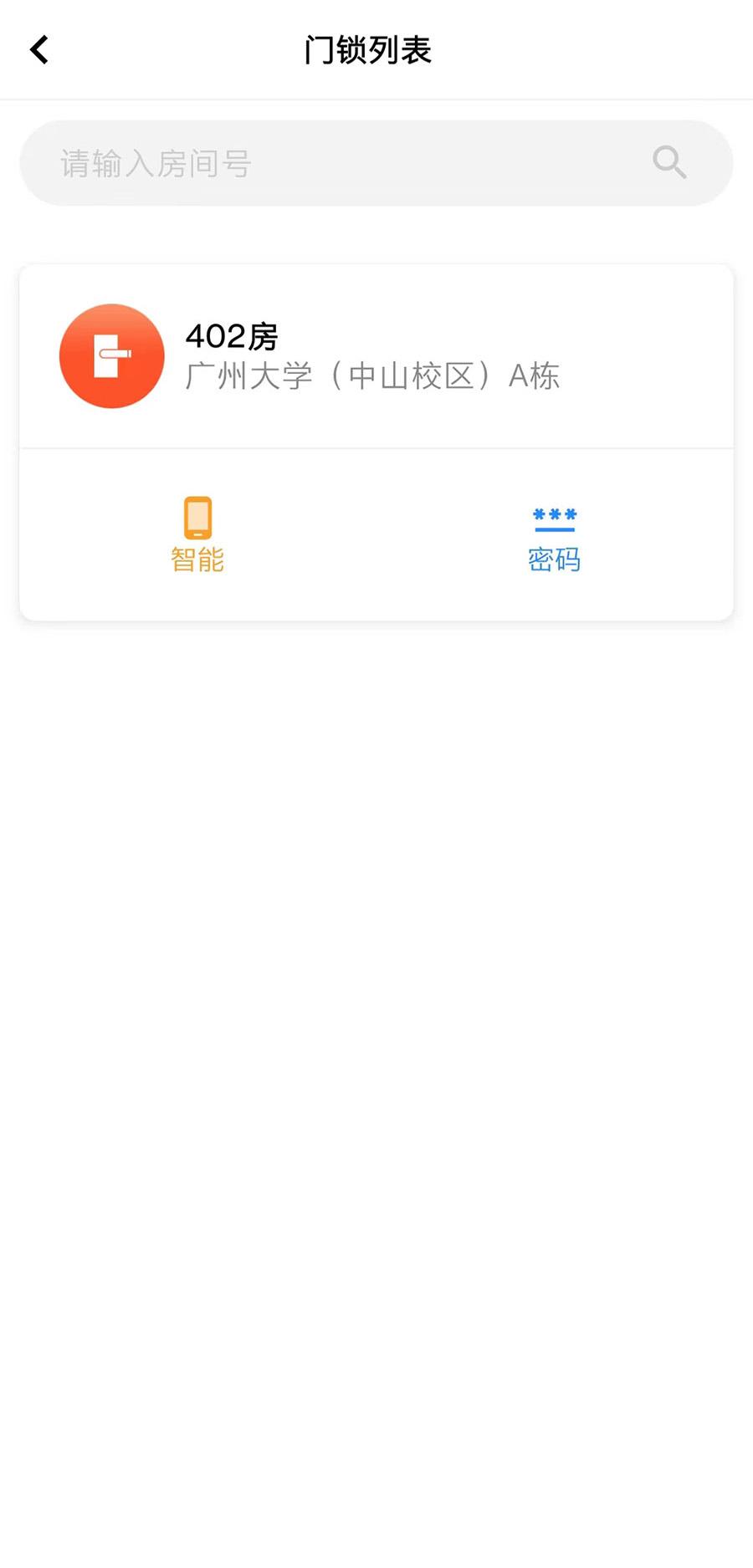Tap the 密码 text label
This screenshot has height=1568, width=753.
[x=555, y=560]
